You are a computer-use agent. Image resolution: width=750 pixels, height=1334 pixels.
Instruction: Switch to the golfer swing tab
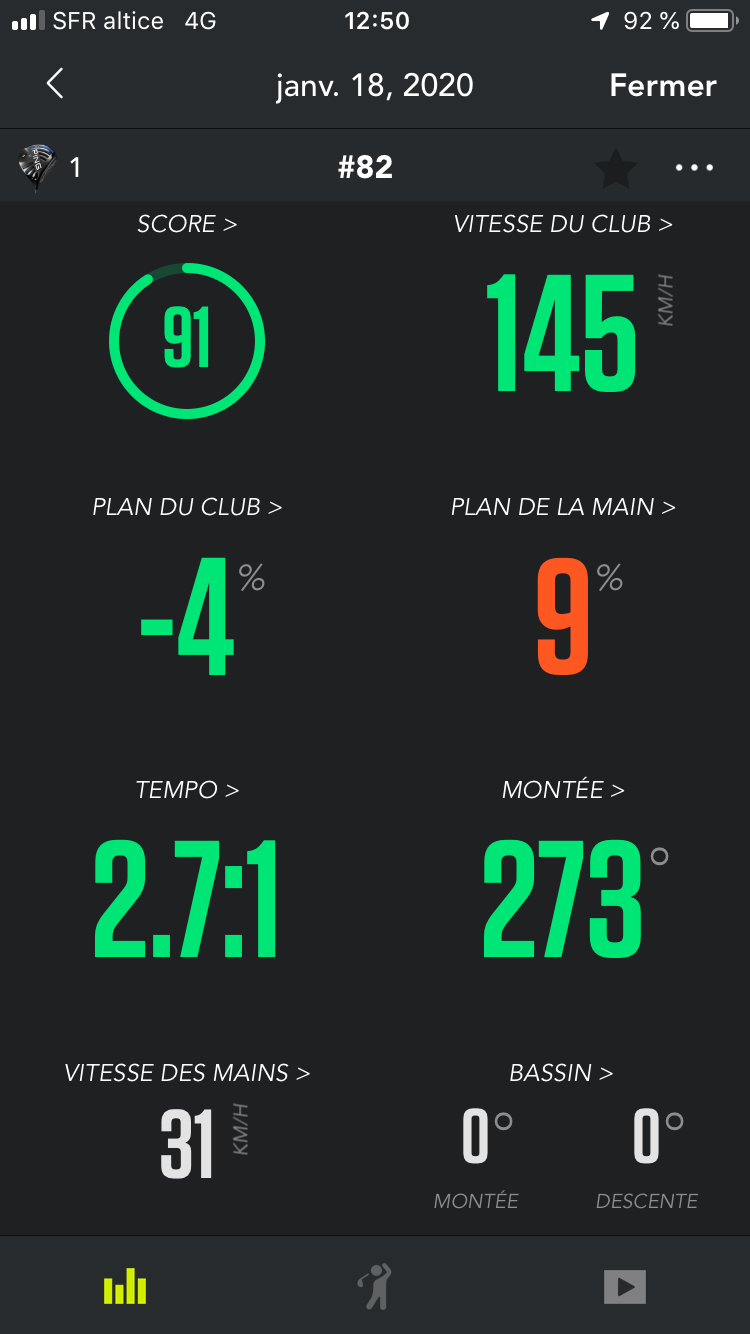375,1286
